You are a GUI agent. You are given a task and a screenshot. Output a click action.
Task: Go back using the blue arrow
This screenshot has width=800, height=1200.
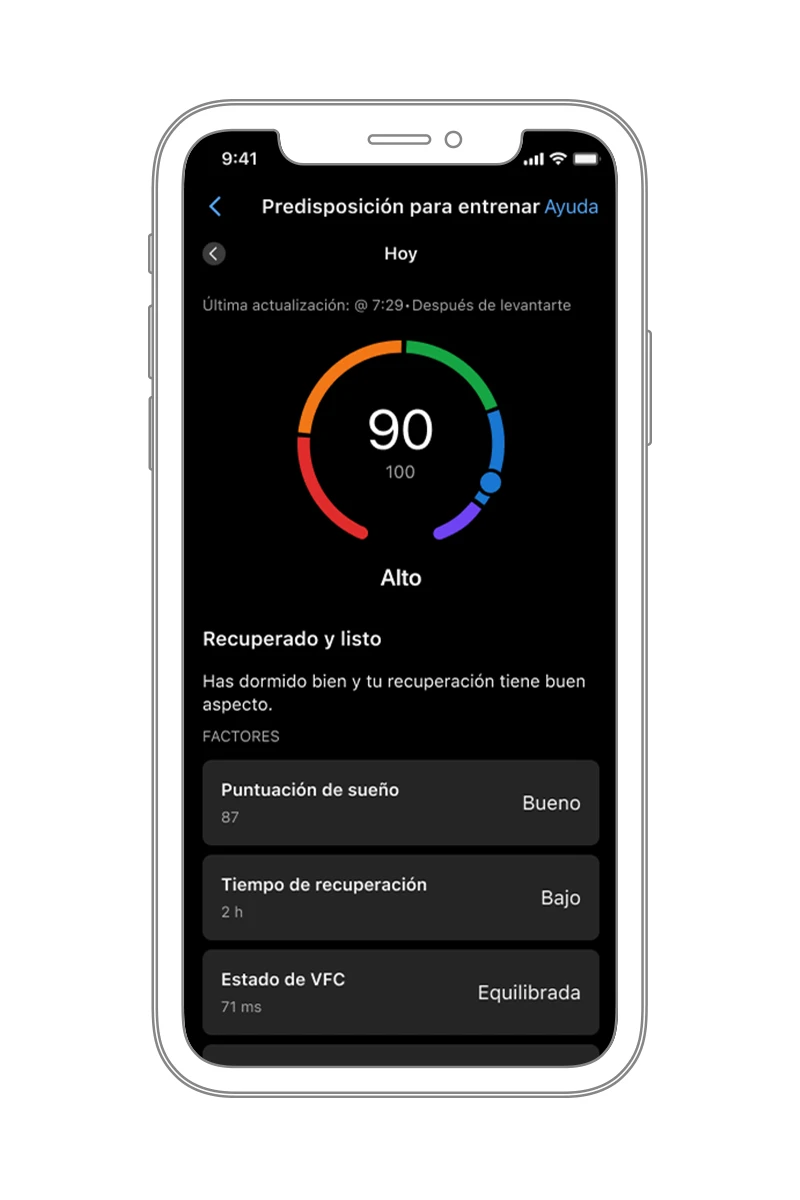(x=215, y=207)
